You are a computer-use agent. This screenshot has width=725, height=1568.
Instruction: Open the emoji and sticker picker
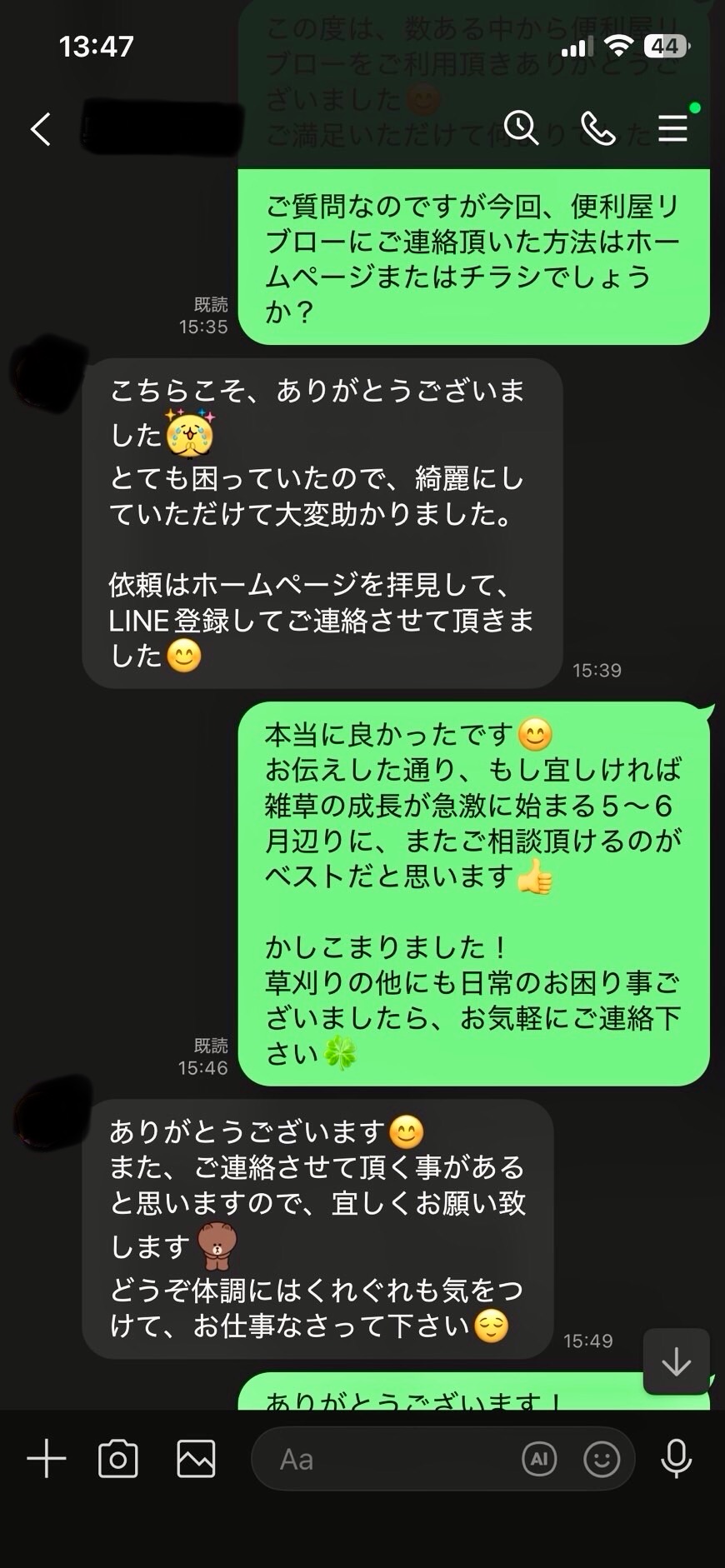(x=602, y=1460)
